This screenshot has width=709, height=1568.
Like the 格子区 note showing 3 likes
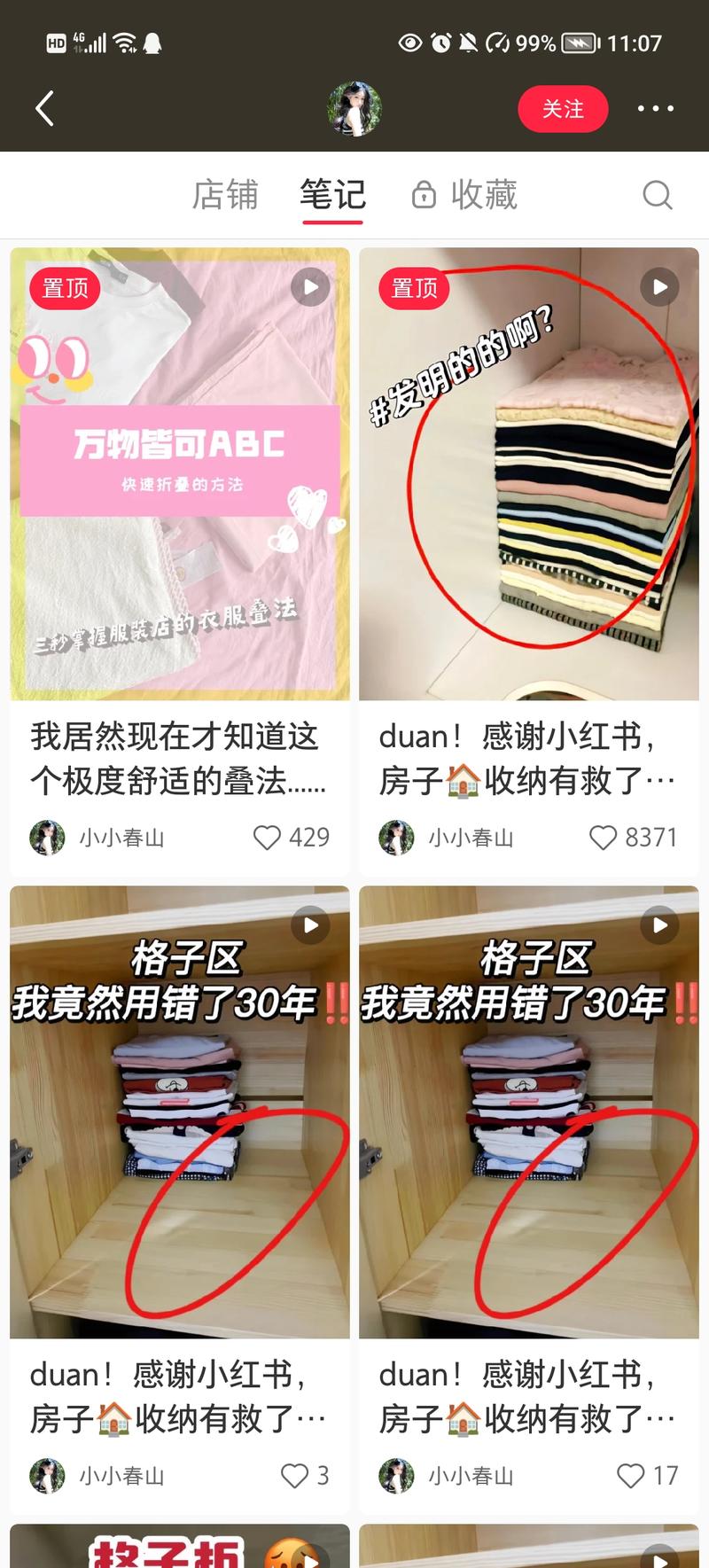tap(294, 1476)
